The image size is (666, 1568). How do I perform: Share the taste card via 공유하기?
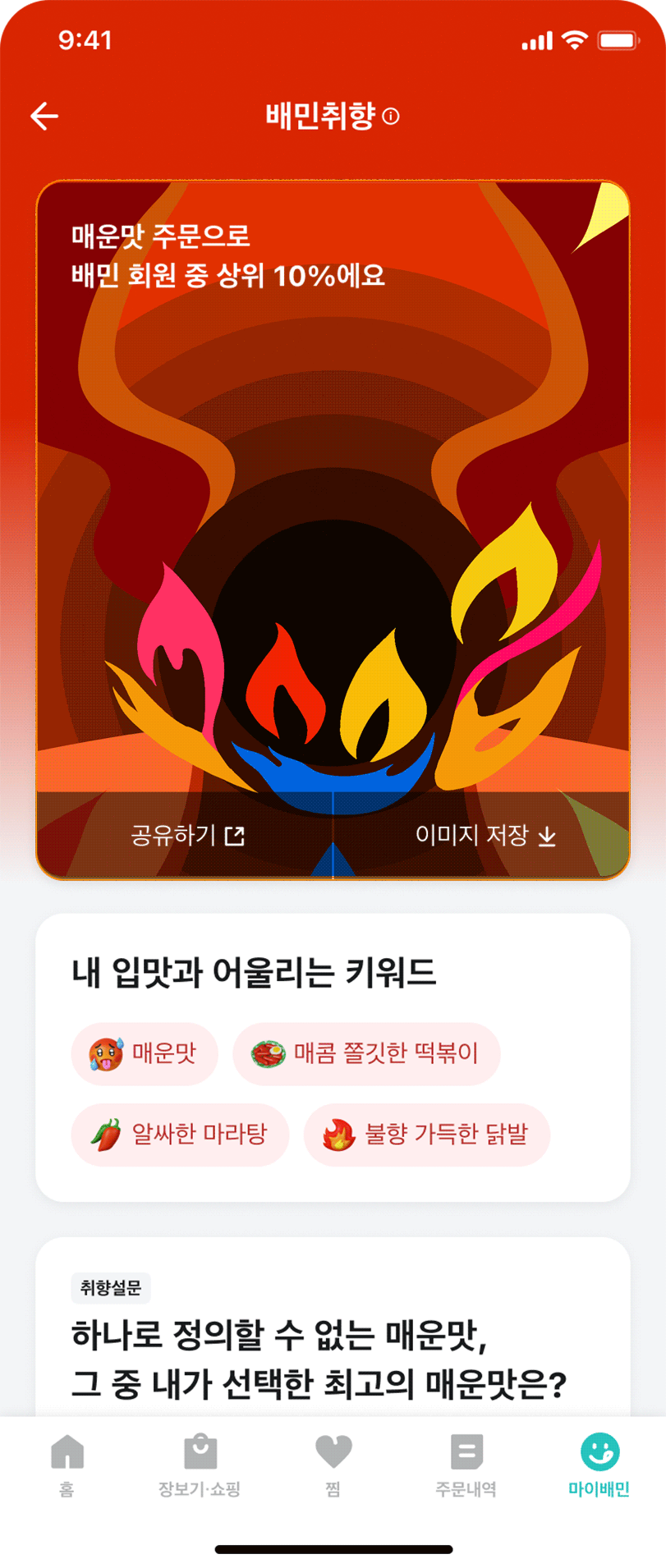[x=187, y=836]
